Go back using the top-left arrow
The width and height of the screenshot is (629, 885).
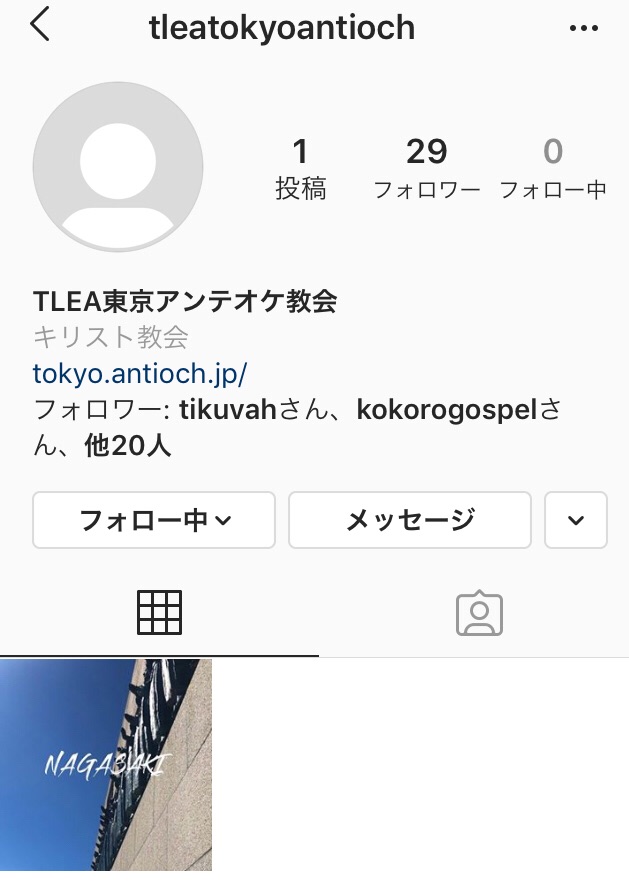pyautogui.click(x=40, y=26)
